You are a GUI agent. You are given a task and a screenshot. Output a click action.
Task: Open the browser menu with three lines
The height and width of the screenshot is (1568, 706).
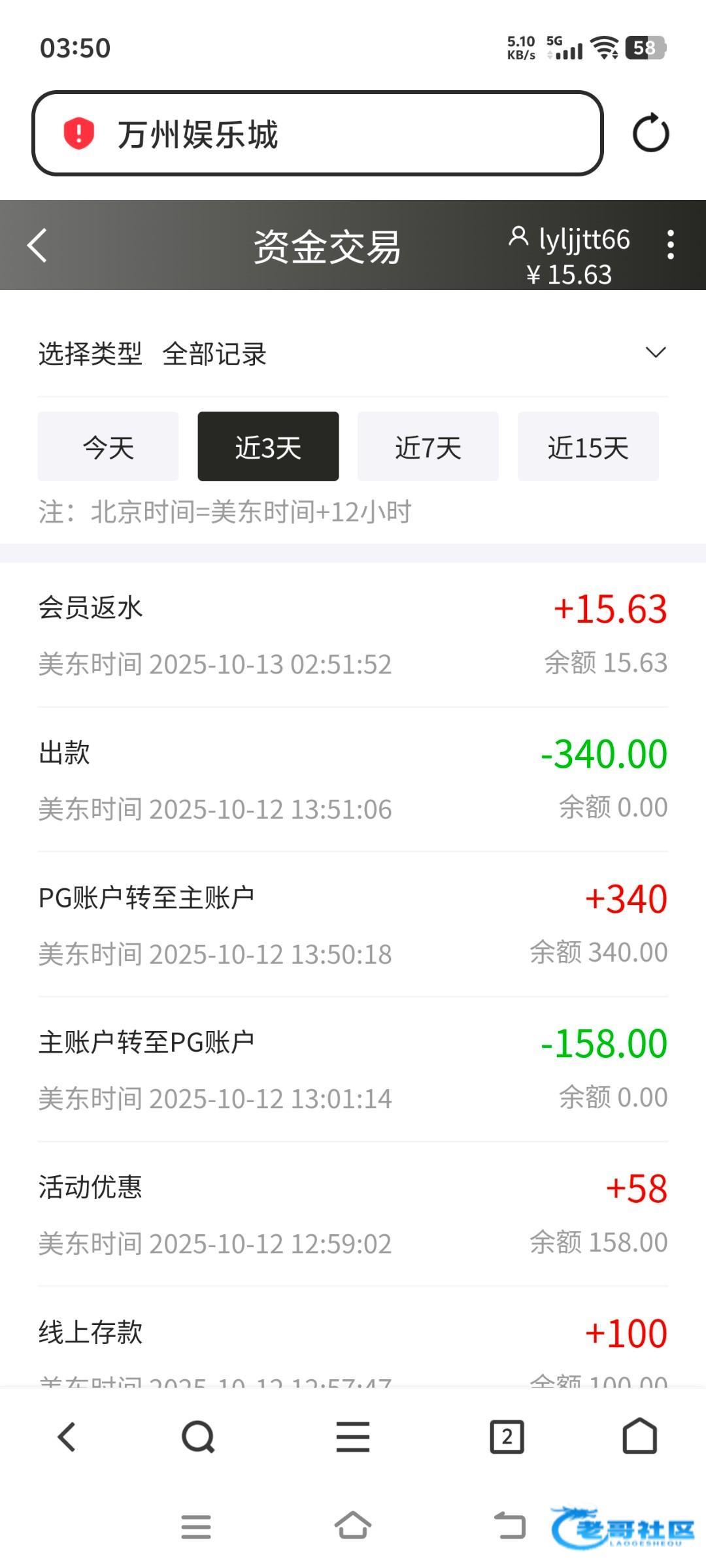[353, 1437]
